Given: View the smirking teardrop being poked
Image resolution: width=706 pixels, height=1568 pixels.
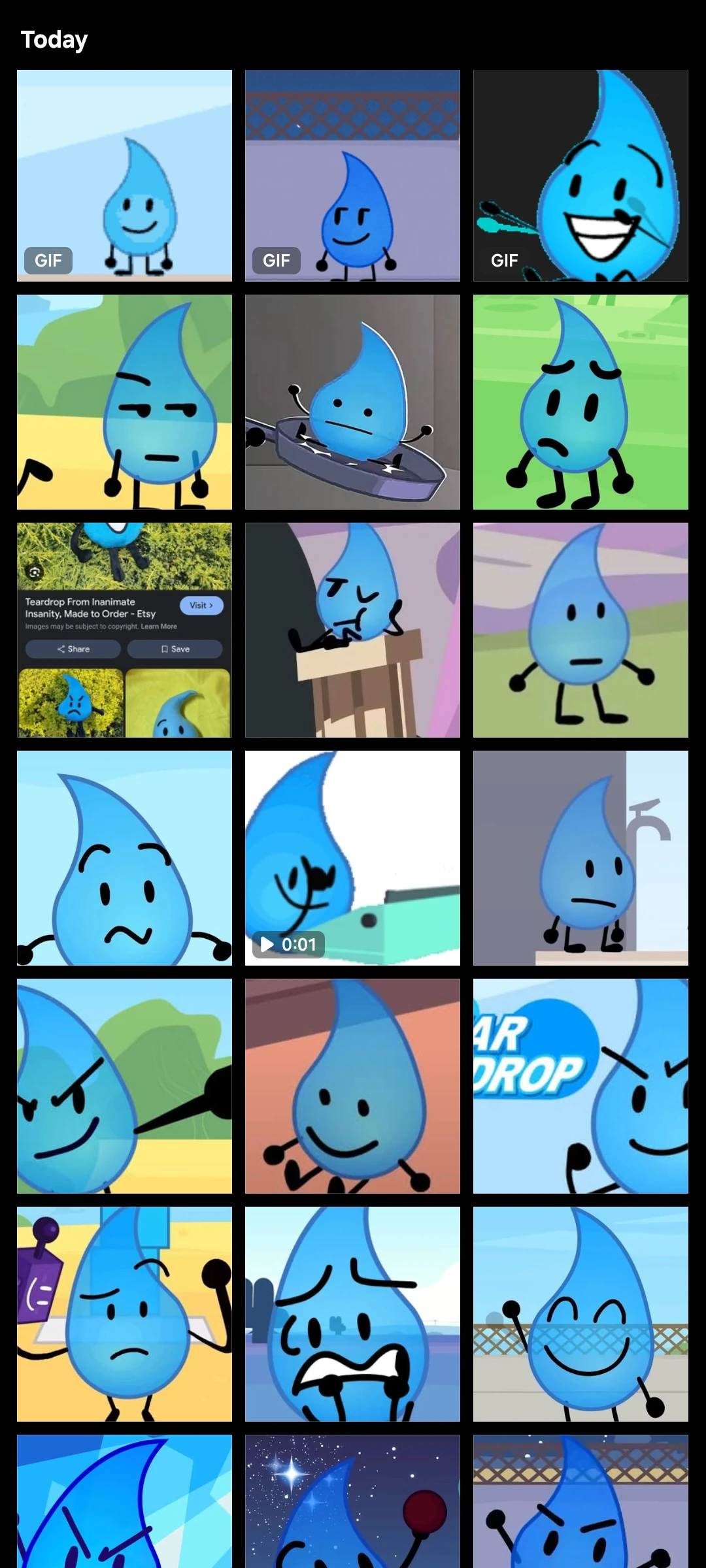Looking at the screenshot, I should [124, 1086].
